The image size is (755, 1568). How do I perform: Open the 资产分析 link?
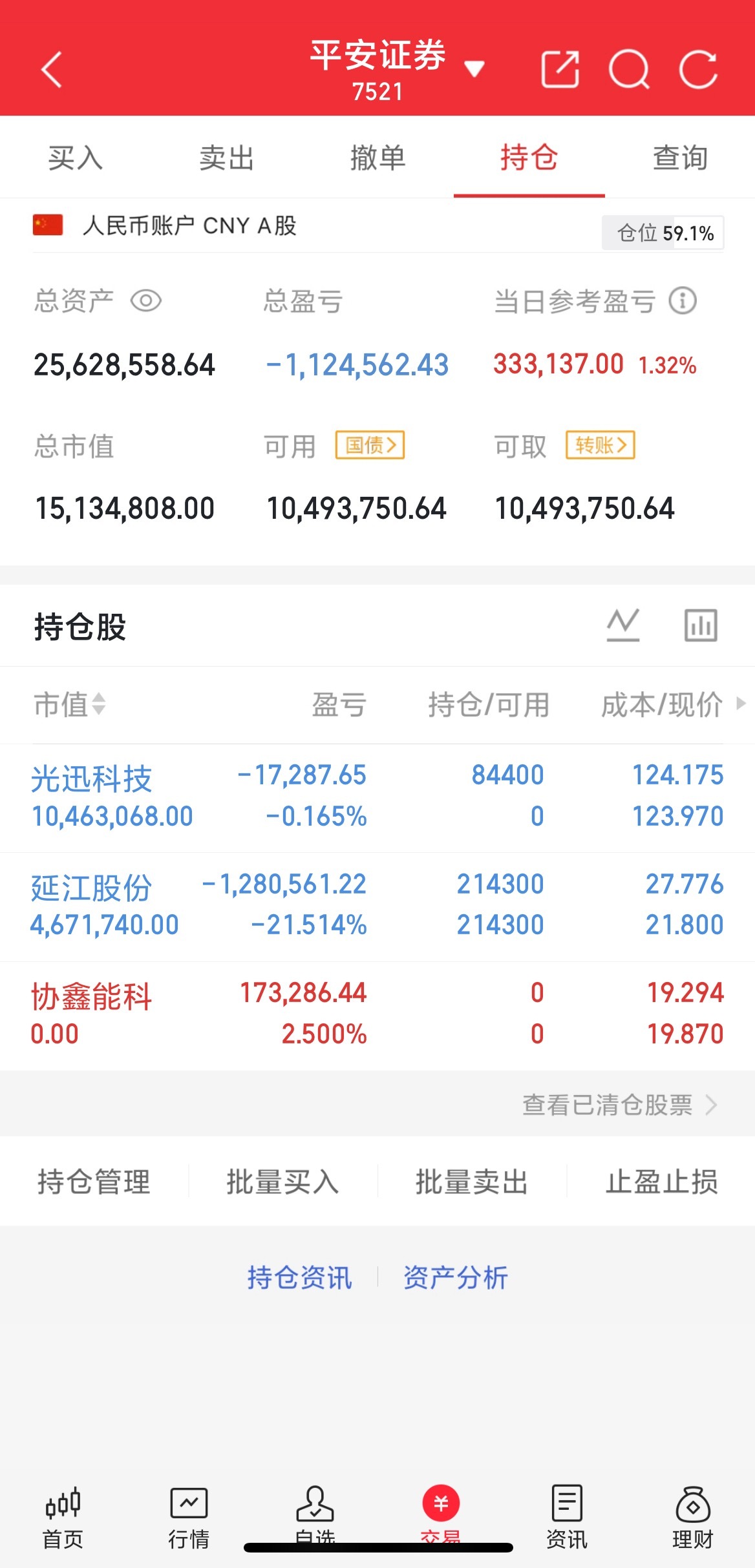[454, 1277]
